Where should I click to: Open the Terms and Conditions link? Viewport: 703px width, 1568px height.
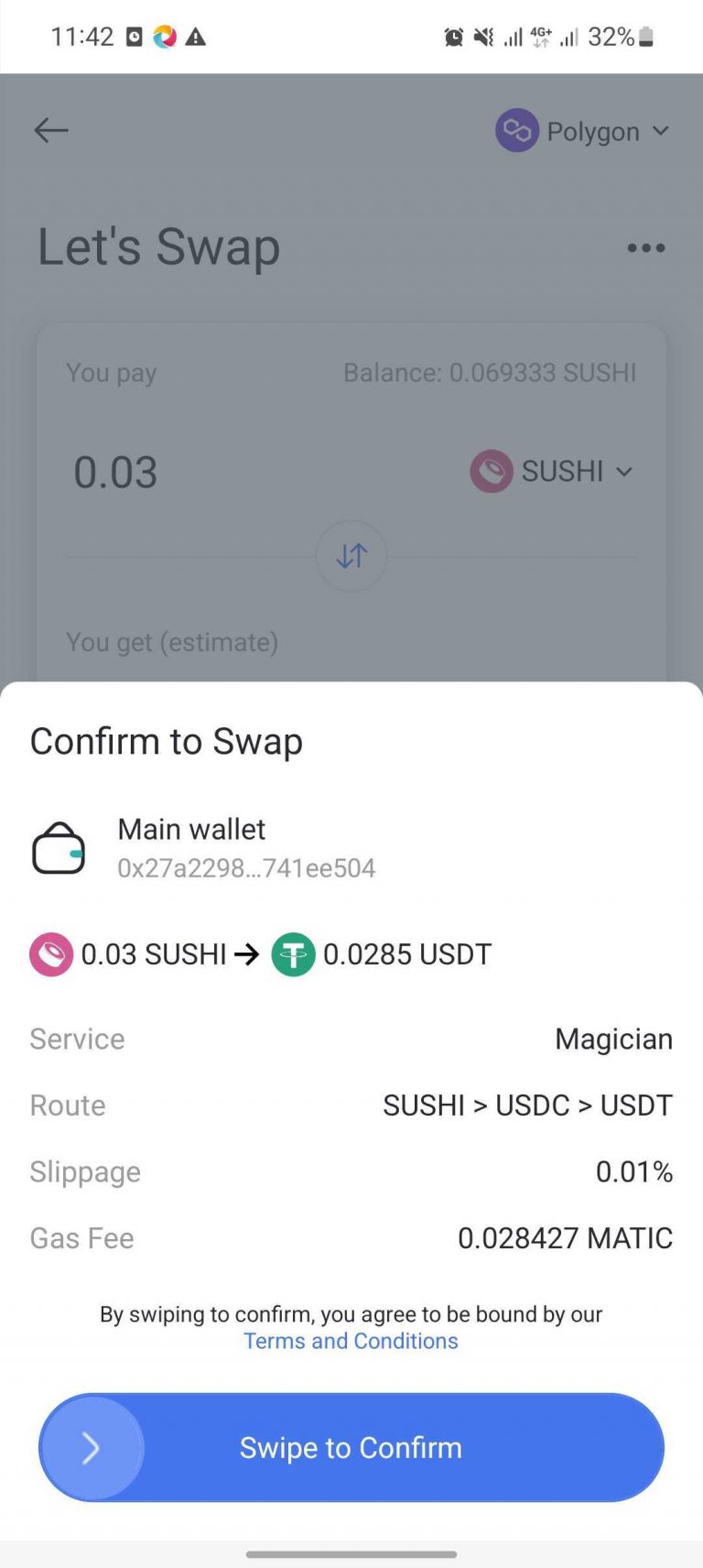351,1341
